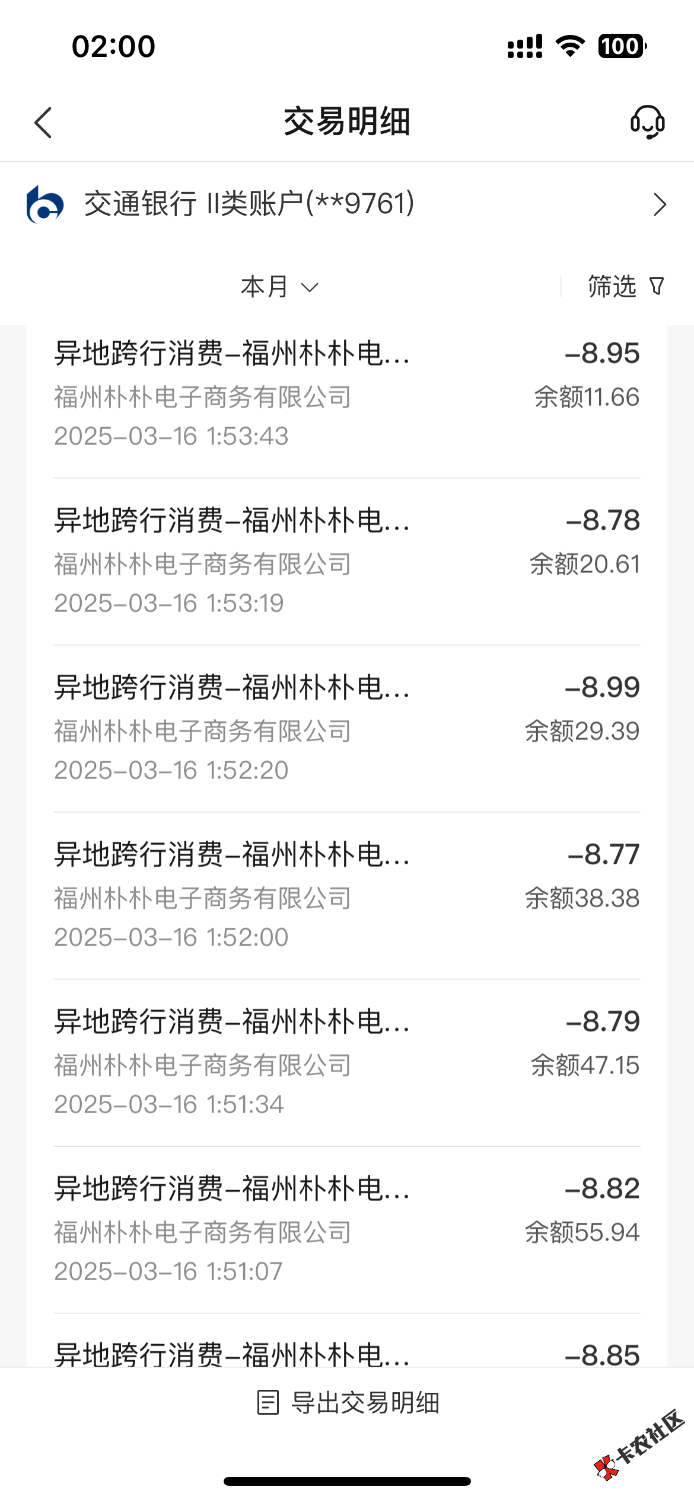
Task: Open the 筛选 filter options
Action: pos(626,287)
